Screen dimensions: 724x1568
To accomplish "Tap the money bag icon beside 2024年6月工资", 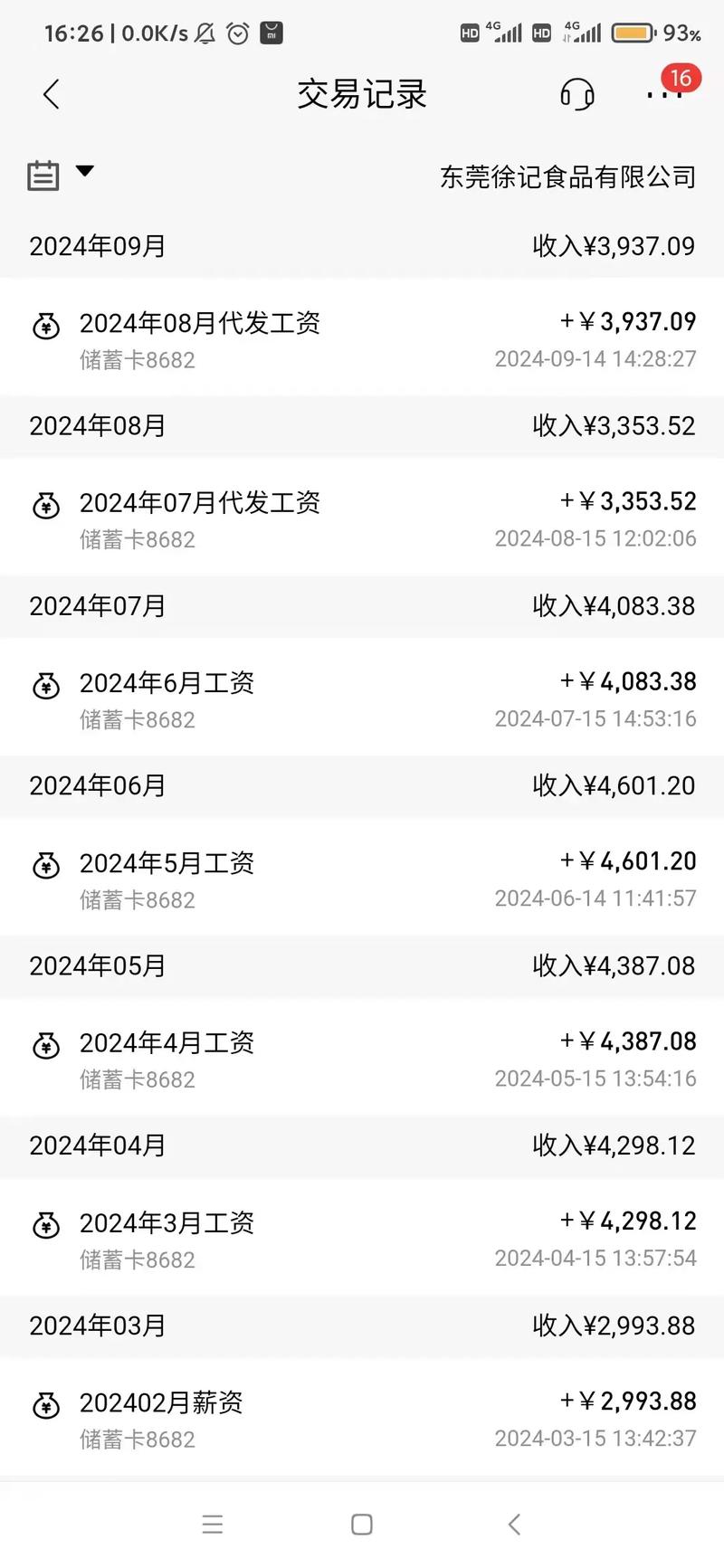I will 45,686.
